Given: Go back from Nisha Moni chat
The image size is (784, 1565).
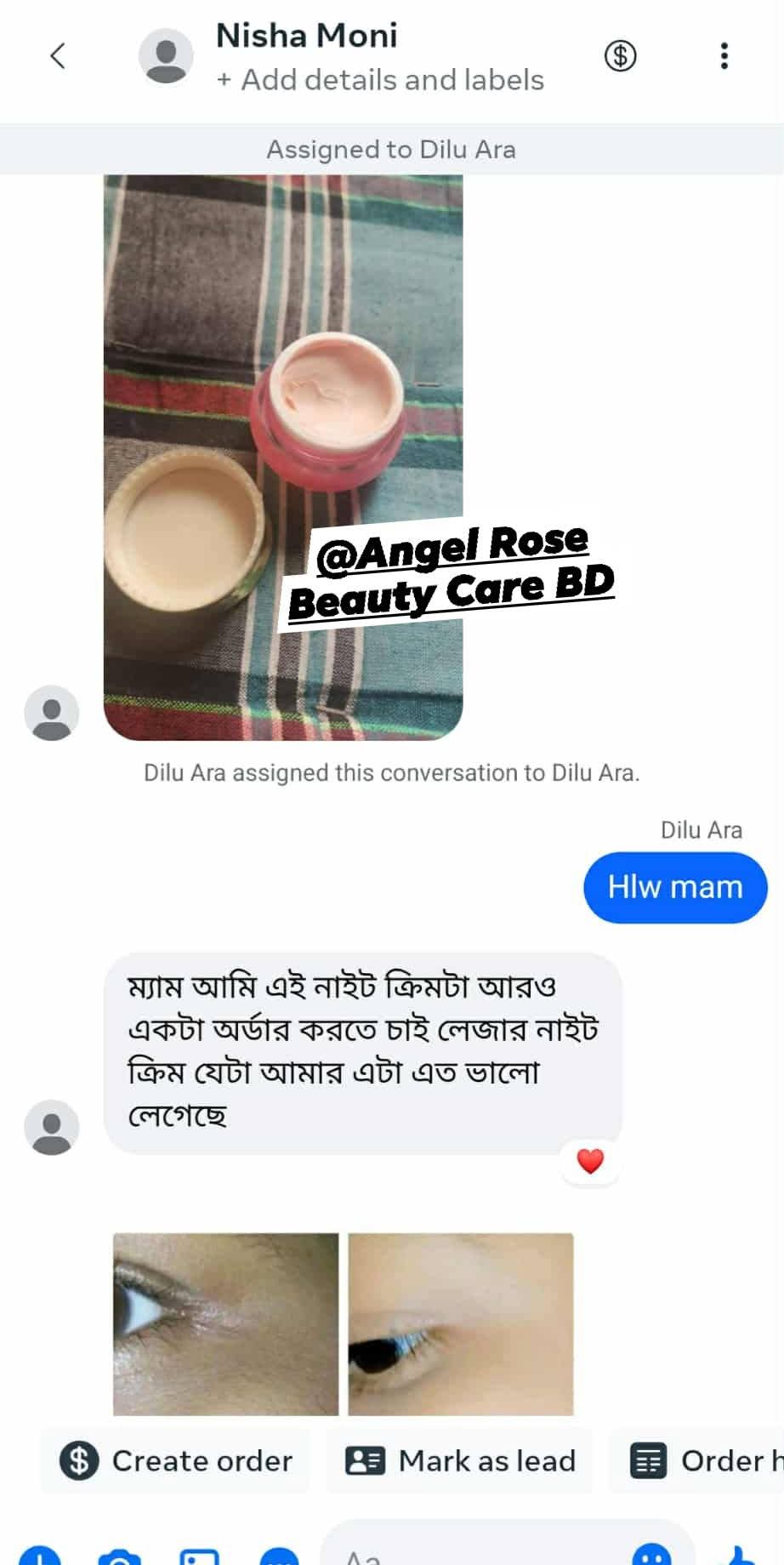Looking at the screenshot, I should click(x=57, y=56).
